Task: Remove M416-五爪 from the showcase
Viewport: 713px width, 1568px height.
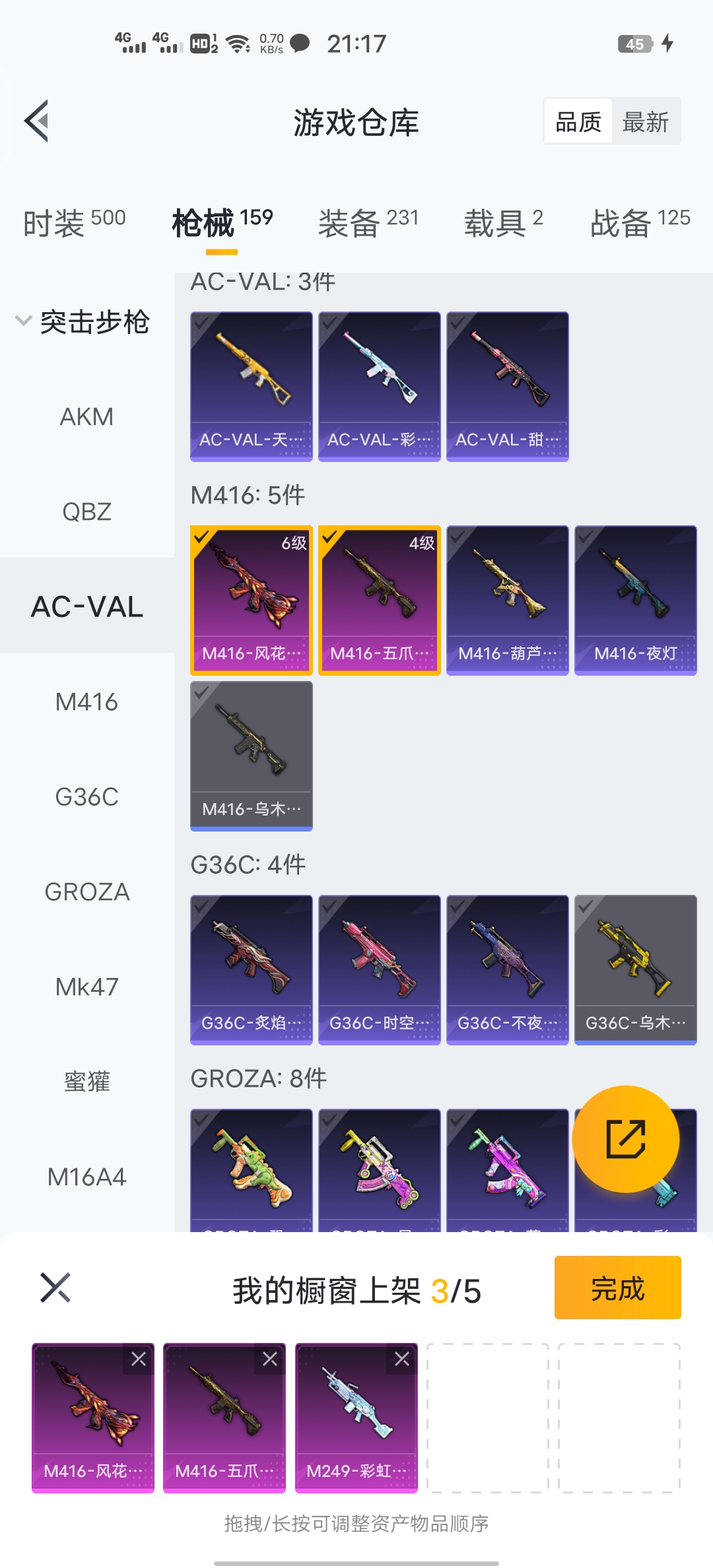Action: point(269,1359)
